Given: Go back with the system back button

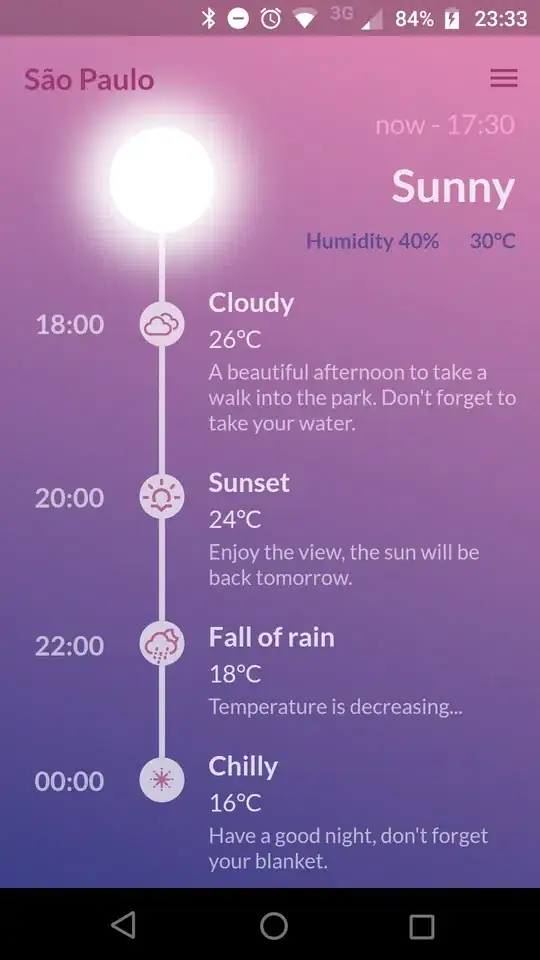Looking at the screenshot, I should click(124, 924).
